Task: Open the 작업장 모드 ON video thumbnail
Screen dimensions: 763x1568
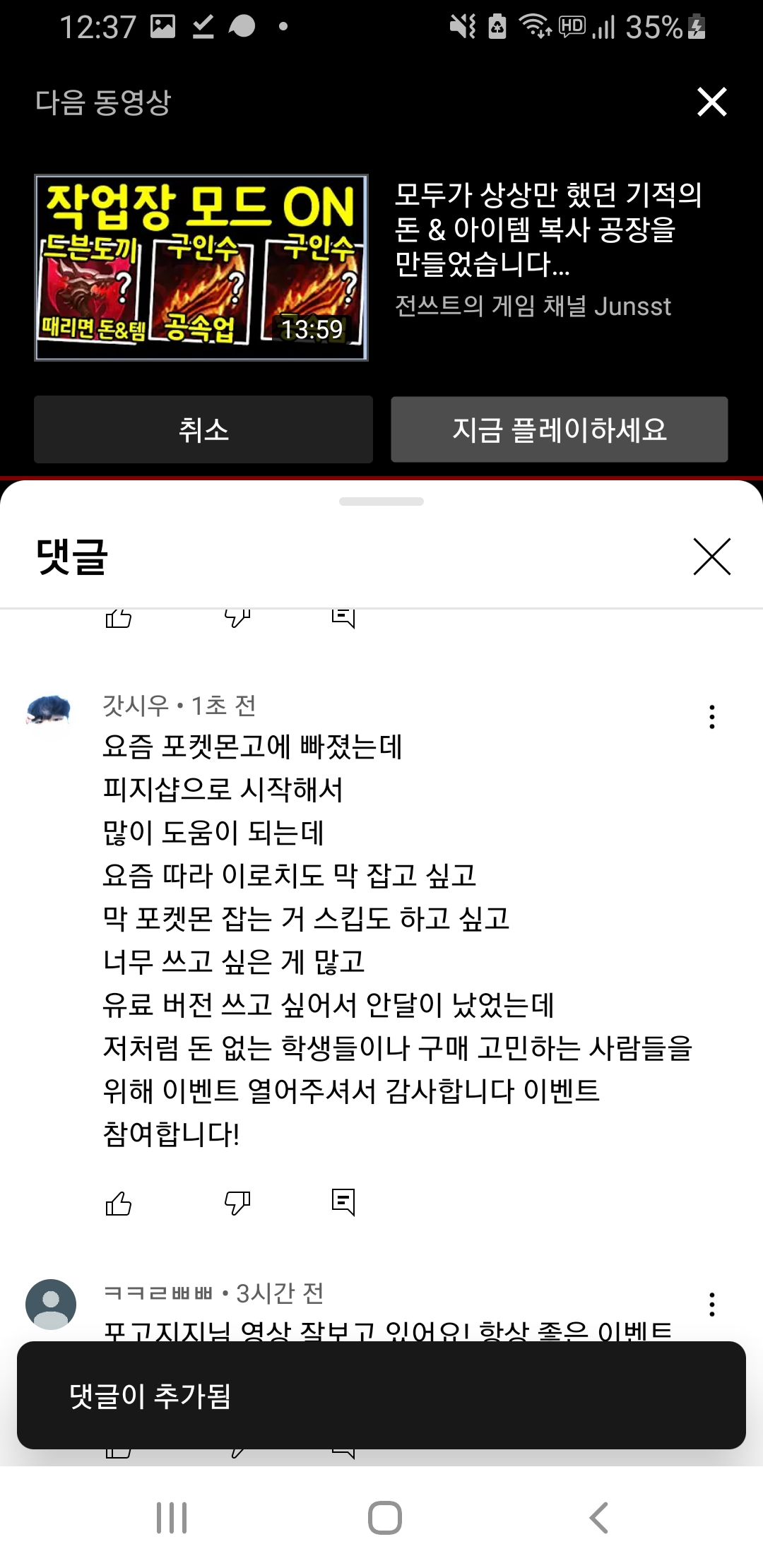Action: point(201,268)
